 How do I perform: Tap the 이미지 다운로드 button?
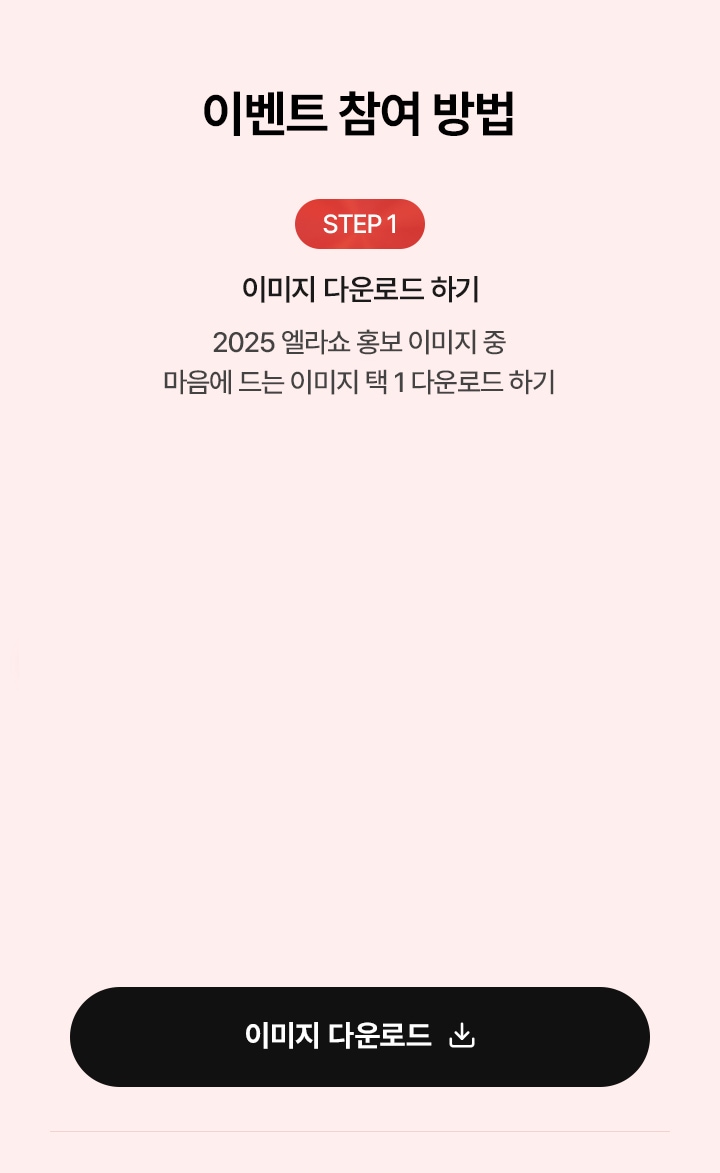pos(360,1036)
